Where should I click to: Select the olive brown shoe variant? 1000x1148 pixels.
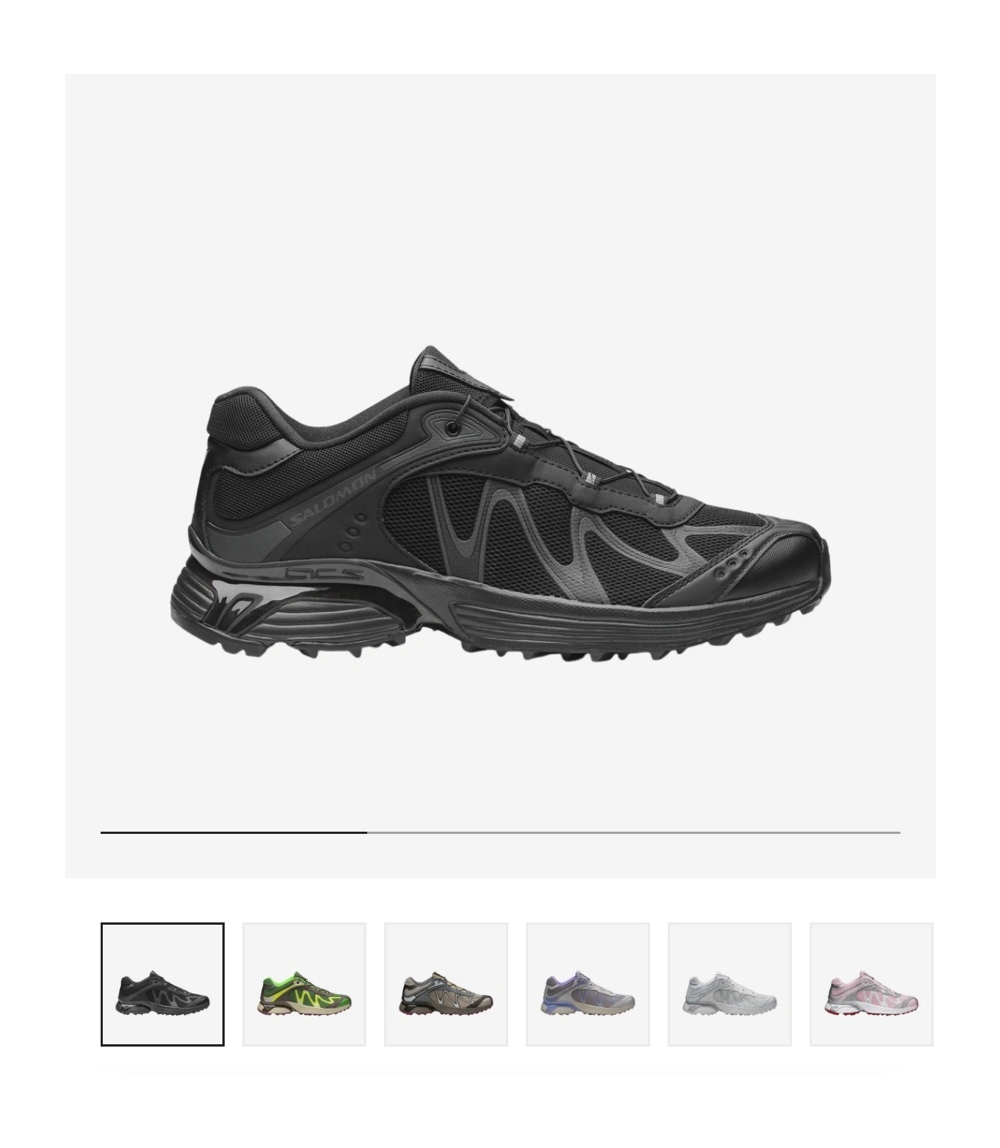click(x=446, y=984)
